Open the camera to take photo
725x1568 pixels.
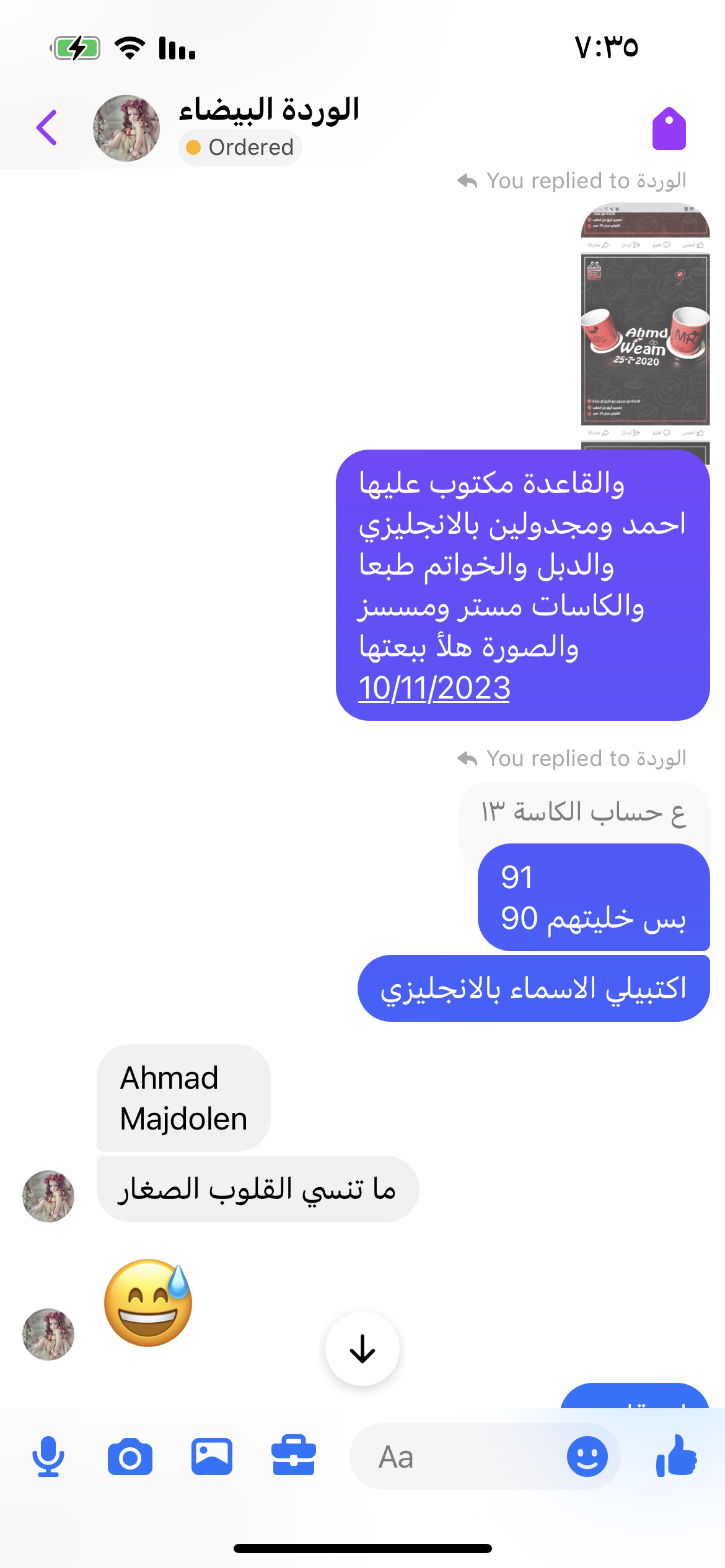click(x=130, y=1457)
